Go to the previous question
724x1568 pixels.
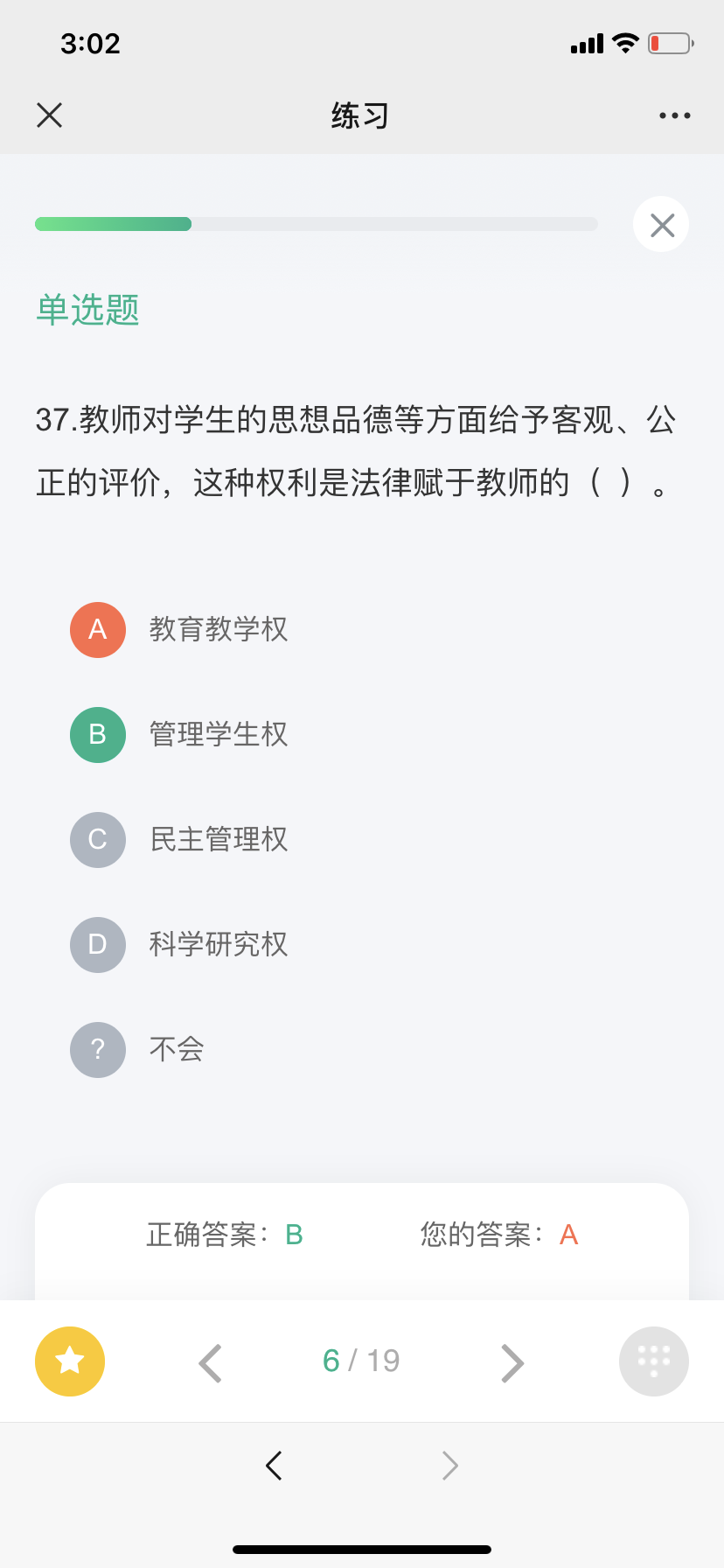point(211,1362)
